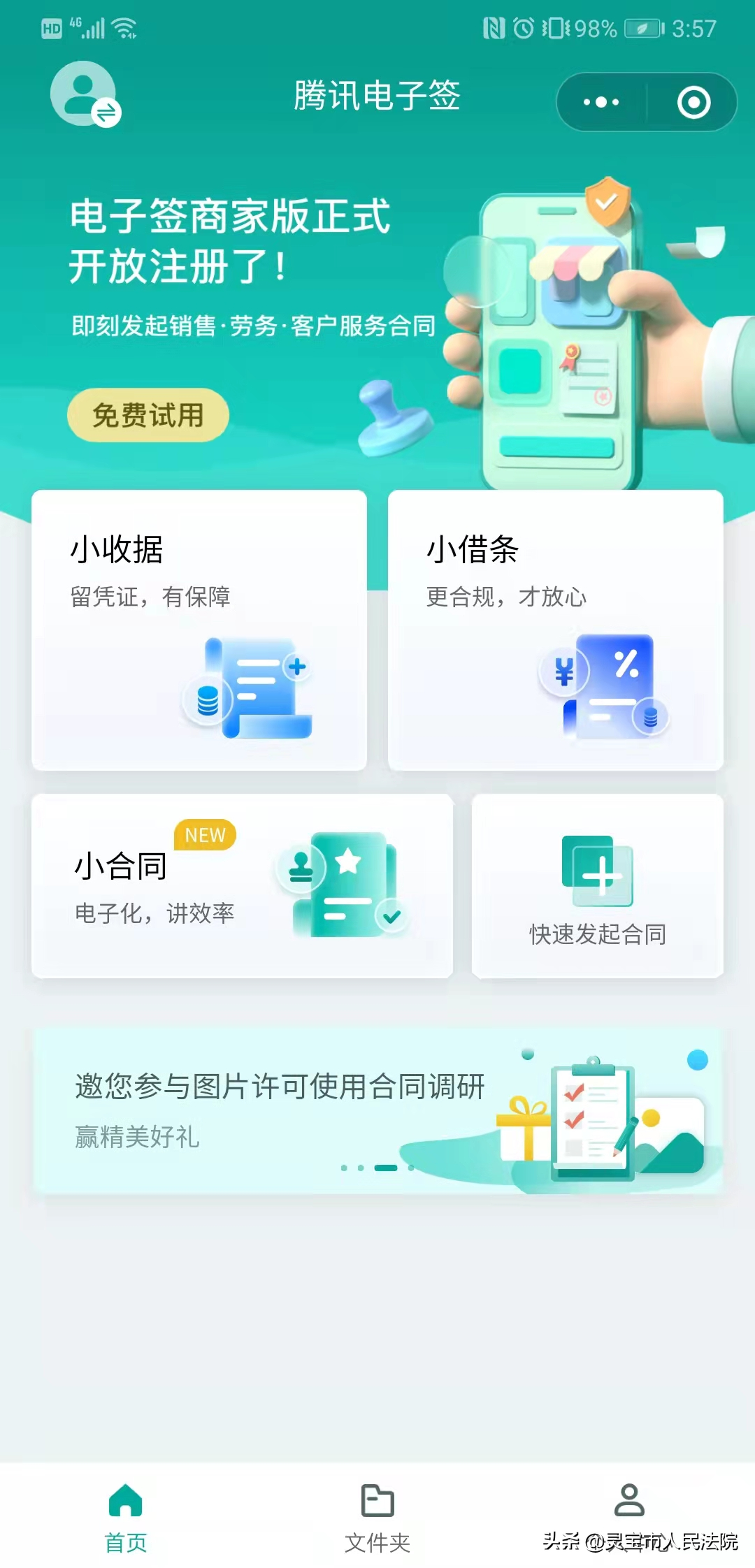Close the mini program with the circle button

693,102
